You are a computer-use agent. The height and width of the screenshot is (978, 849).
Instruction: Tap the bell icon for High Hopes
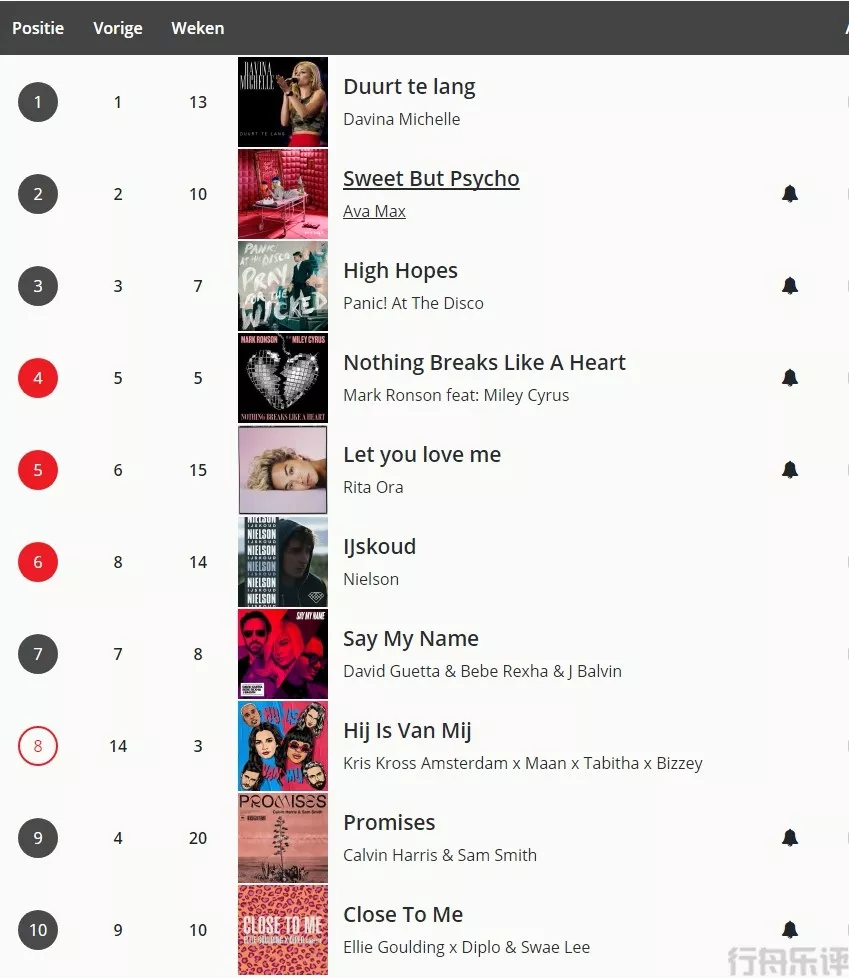(790, 286)
